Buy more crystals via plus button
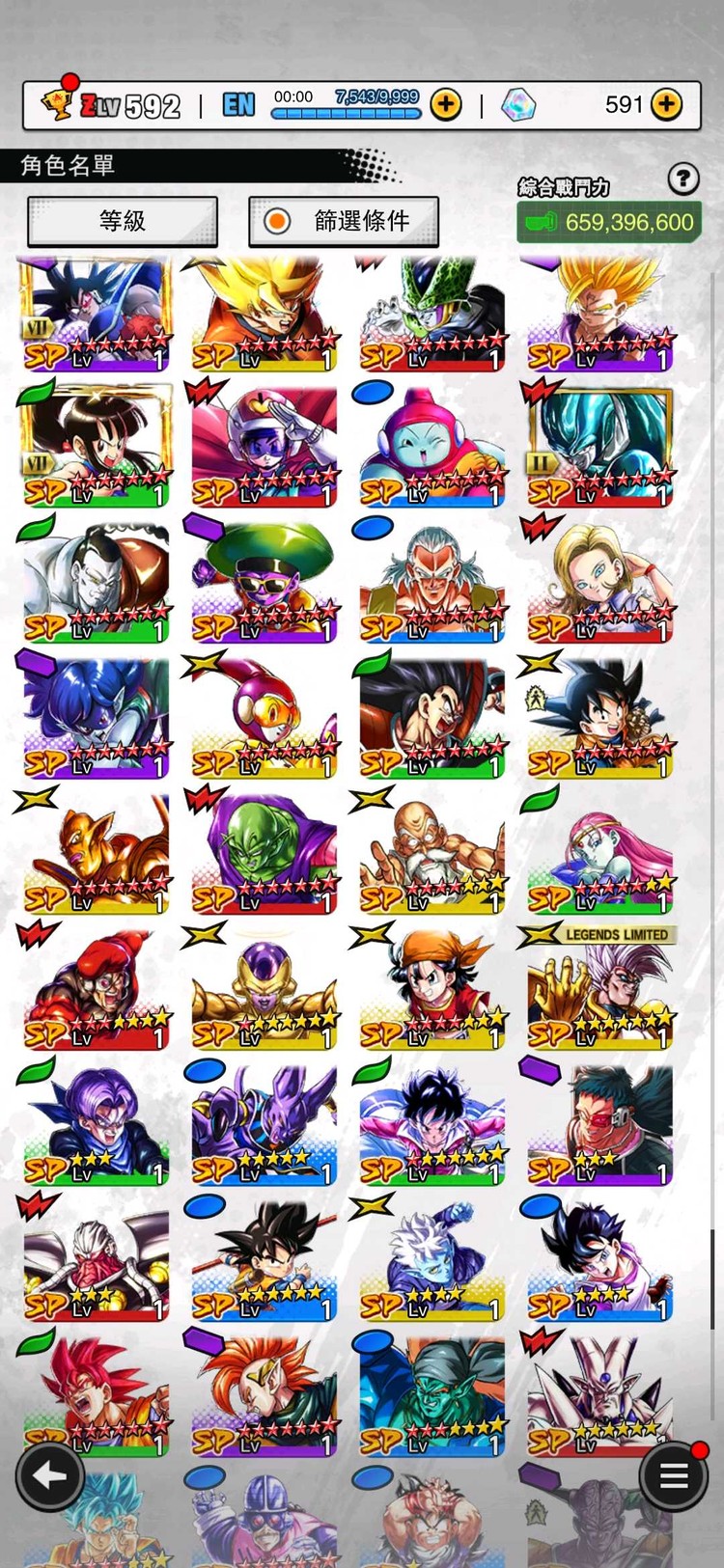This screenshot has width=724, height=1568. [666, 104]
